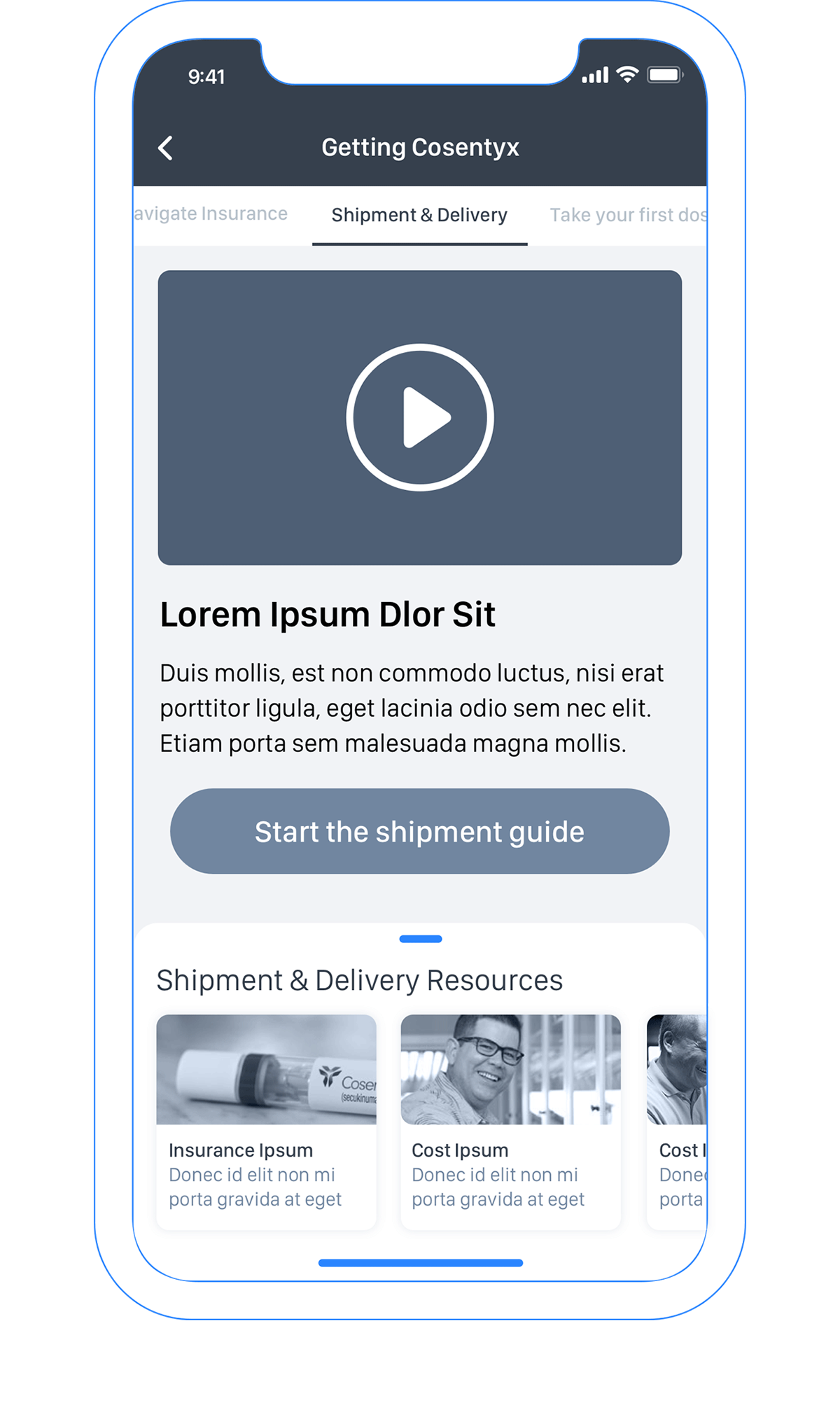The image size is (840, 1424).
Task: Open the partially visible third resource card
Action: [x=677, y=1122]
